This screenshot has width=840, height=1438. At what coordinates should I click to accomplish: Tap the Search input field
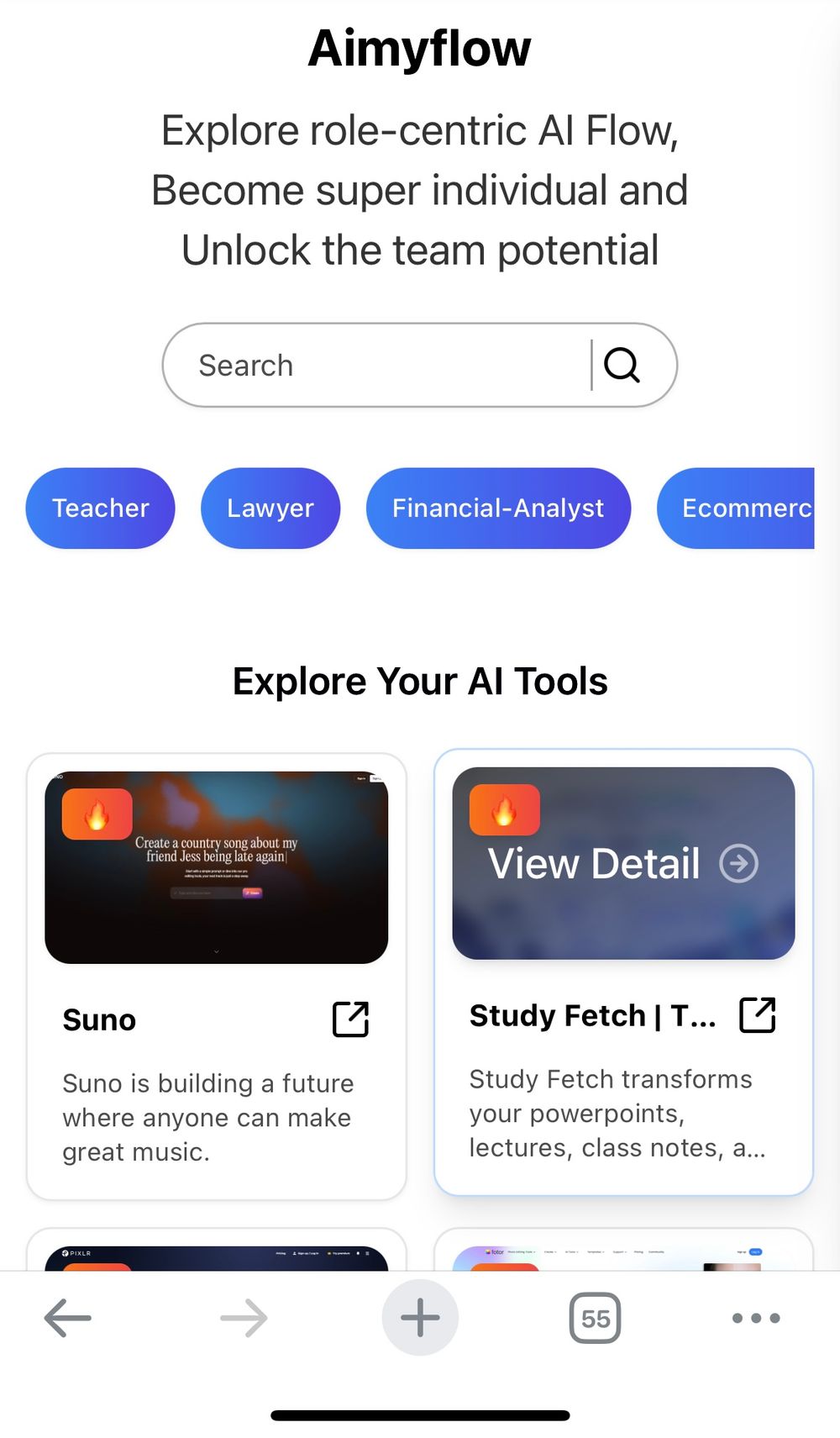(x=378, y=366)
